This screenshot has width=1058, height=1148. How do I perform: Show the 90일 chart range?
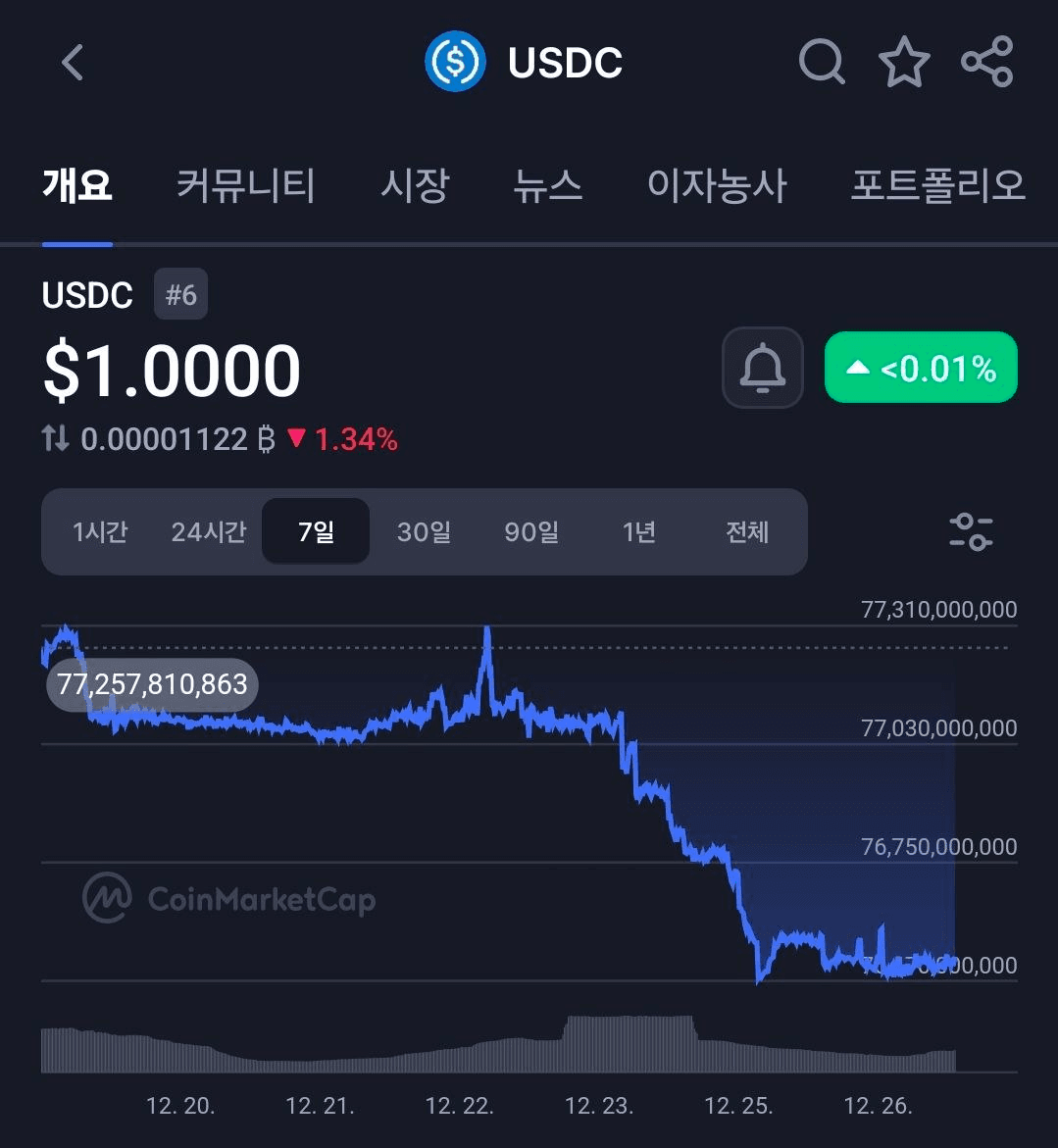(531, 532)
